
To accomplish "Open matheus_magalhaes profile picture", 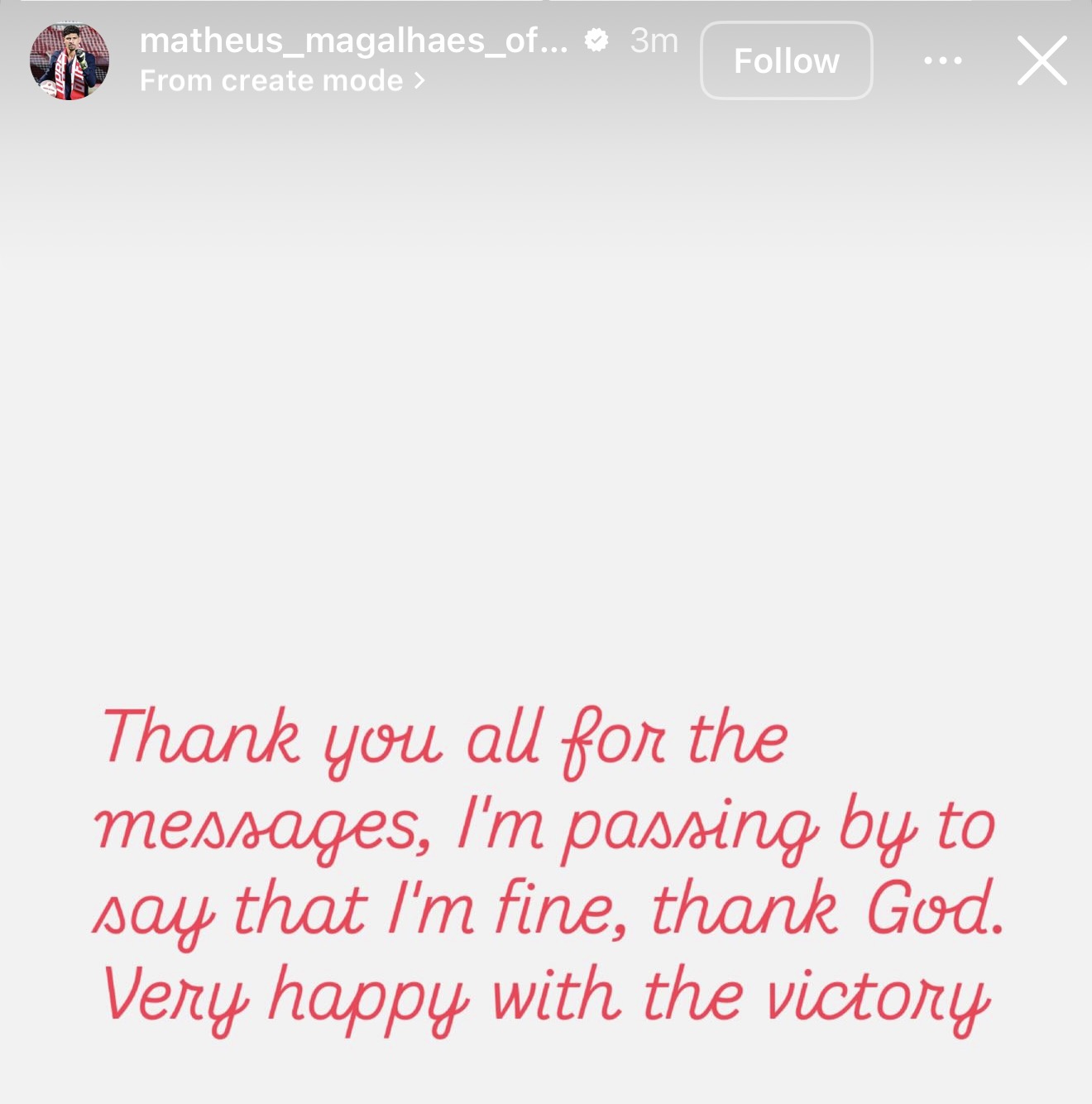I will (x=69, y=61).
